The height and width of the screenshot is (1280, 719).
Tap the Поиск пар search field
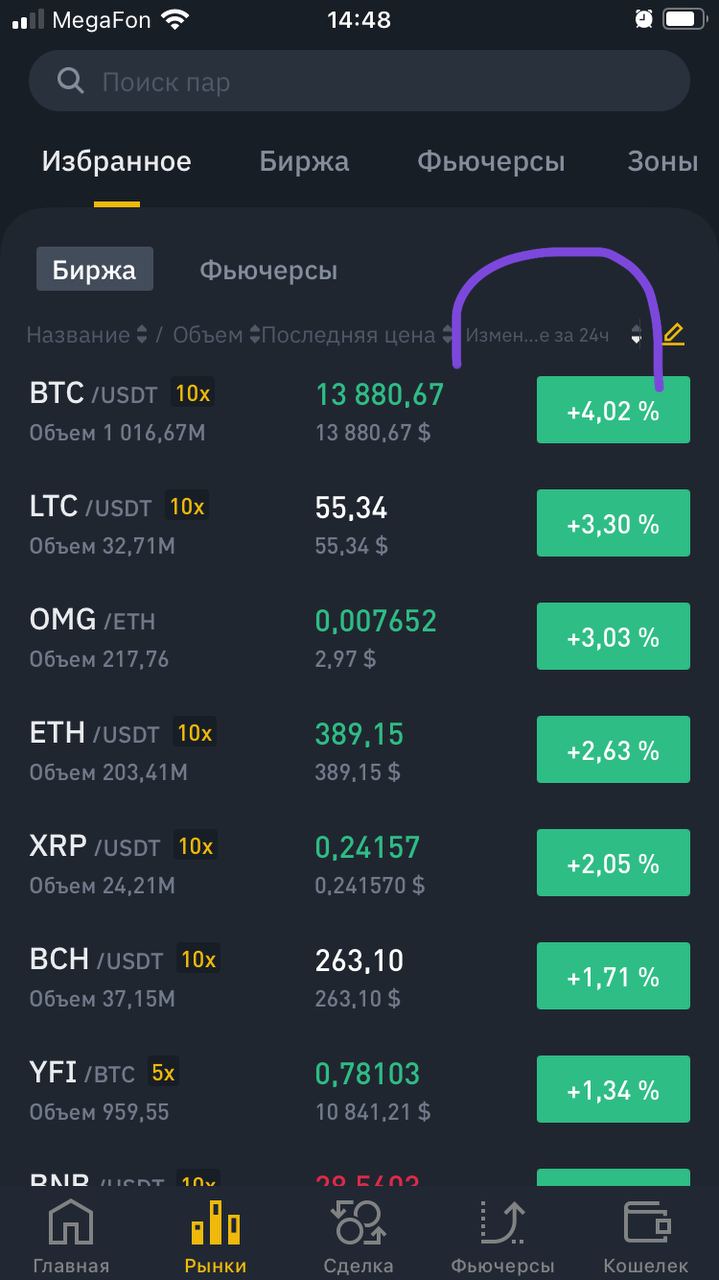tap(359, 81)
